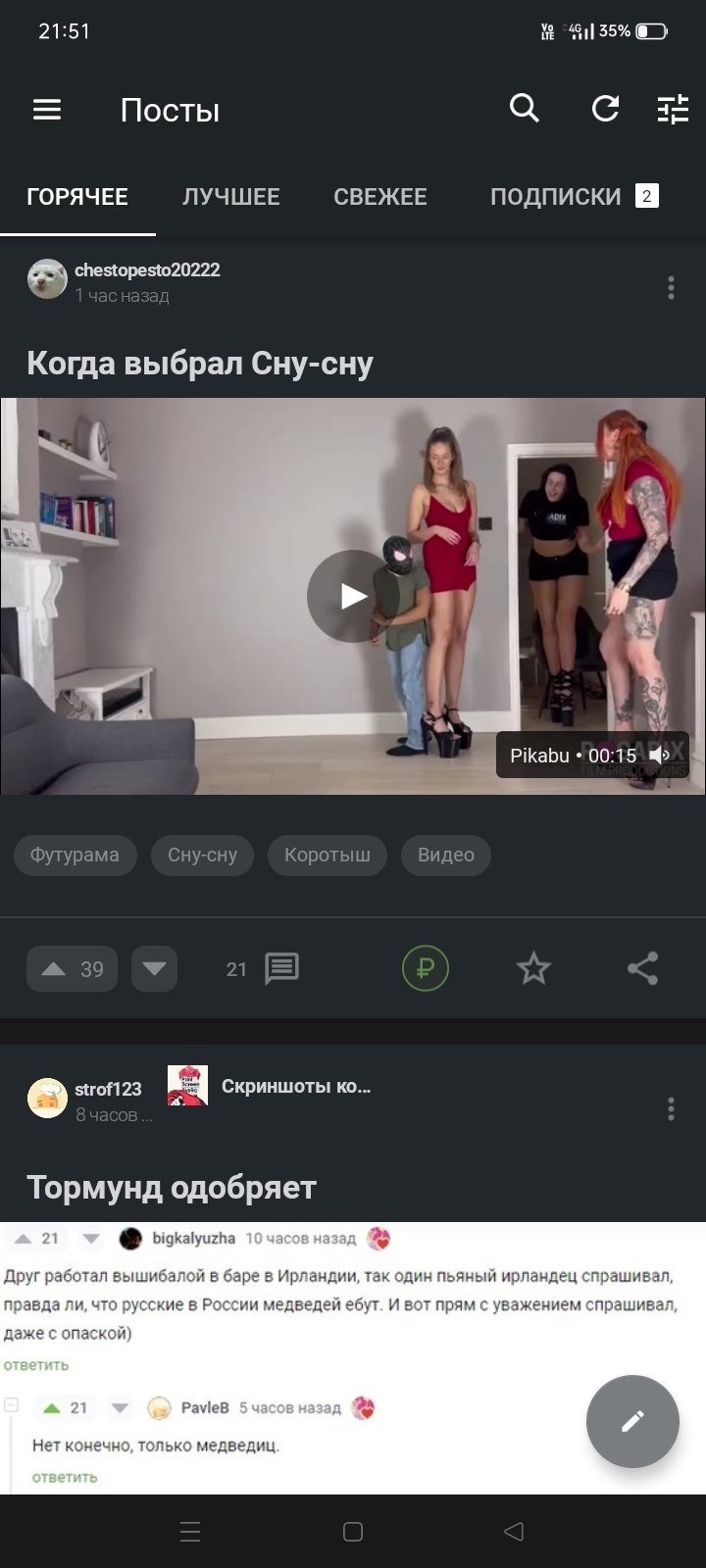Open overflow menu on the chestopesto20222 post
706x1568 pixels.
(x=671, y=287)
